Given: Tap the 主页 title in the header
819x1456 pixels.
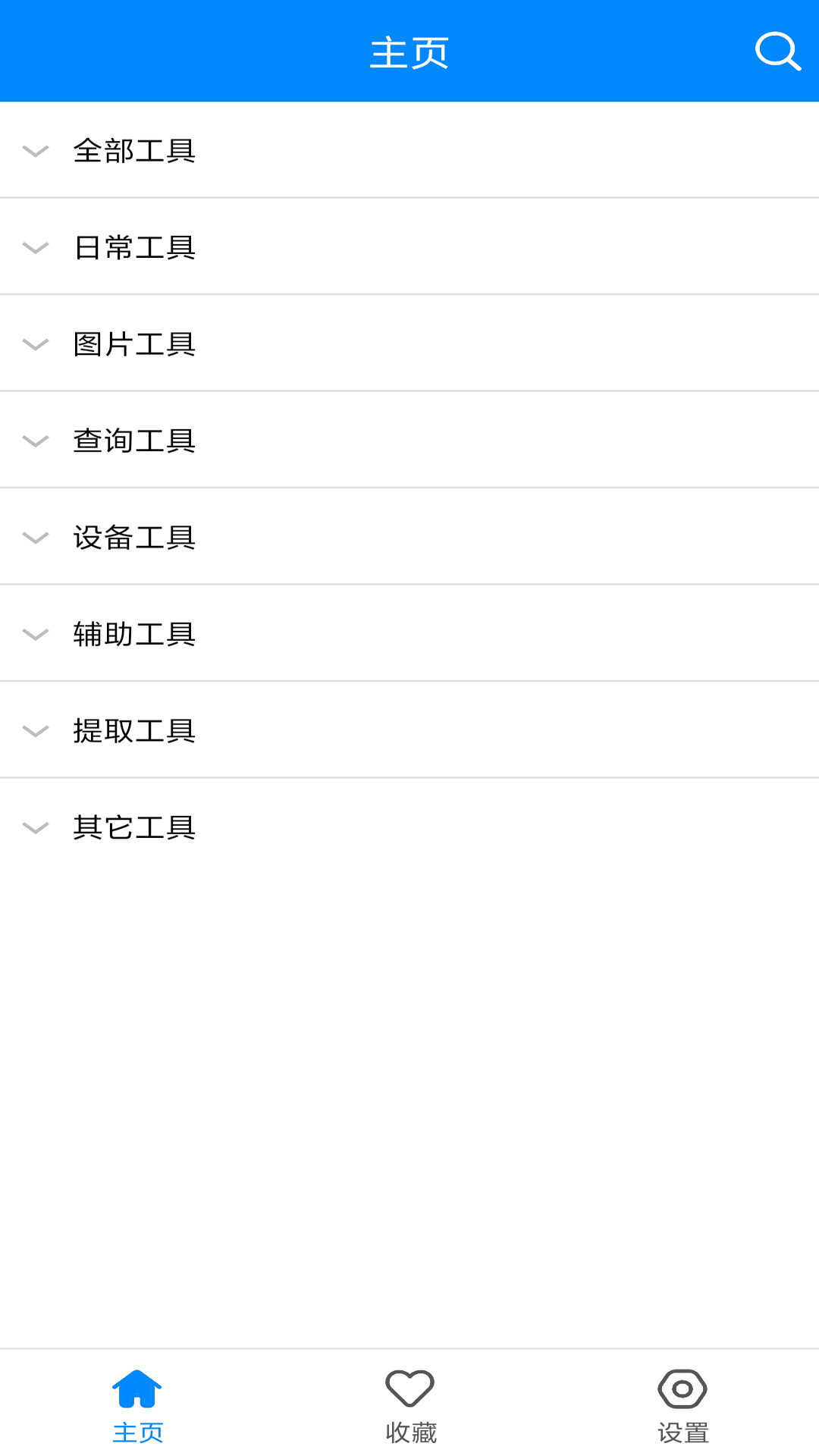Looking at the screenshot, I should (409, 52).
